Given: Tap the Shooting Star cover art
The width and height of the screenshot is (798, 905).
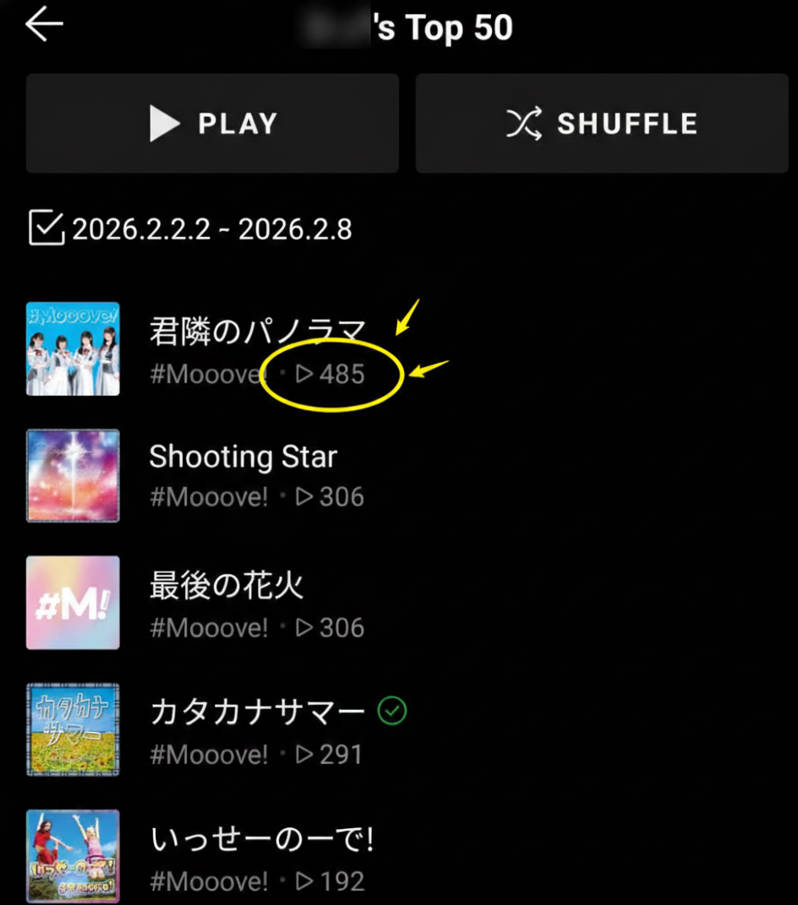Looking at the screenshot, I should [x=72, y=475].
